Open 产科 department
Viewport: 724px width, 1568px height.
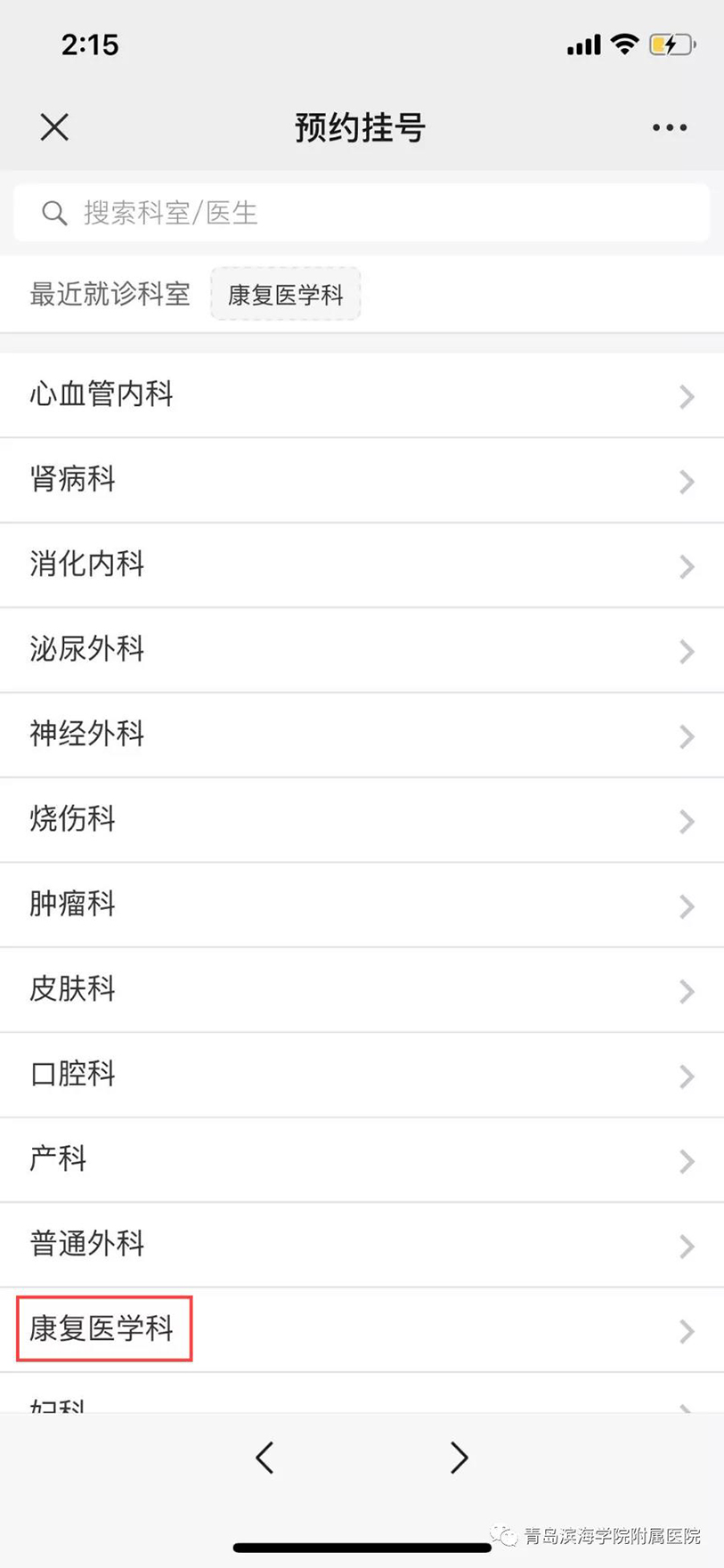click(362, 1160)
